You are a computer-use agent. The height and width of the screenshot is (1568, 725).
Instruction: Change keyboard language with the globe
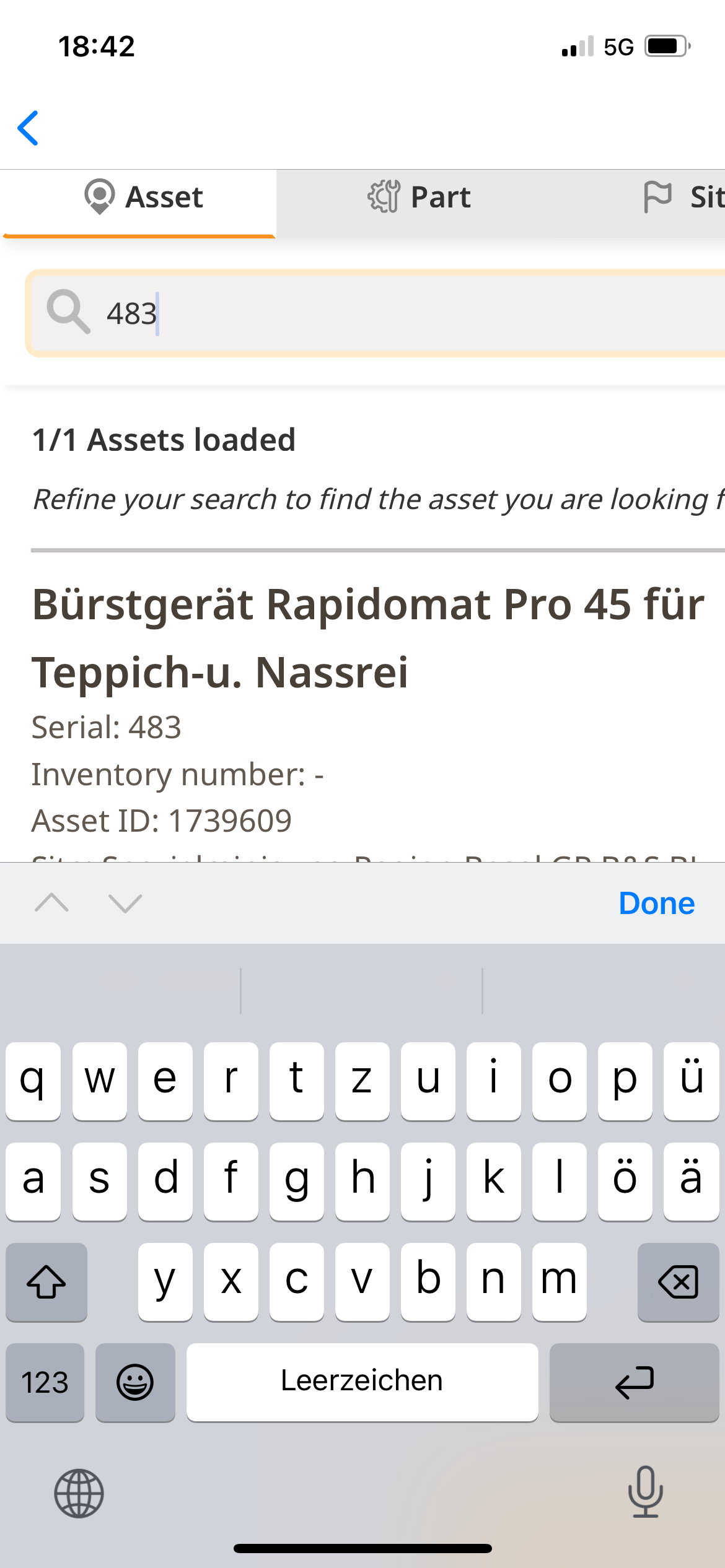click(79, 1493)
